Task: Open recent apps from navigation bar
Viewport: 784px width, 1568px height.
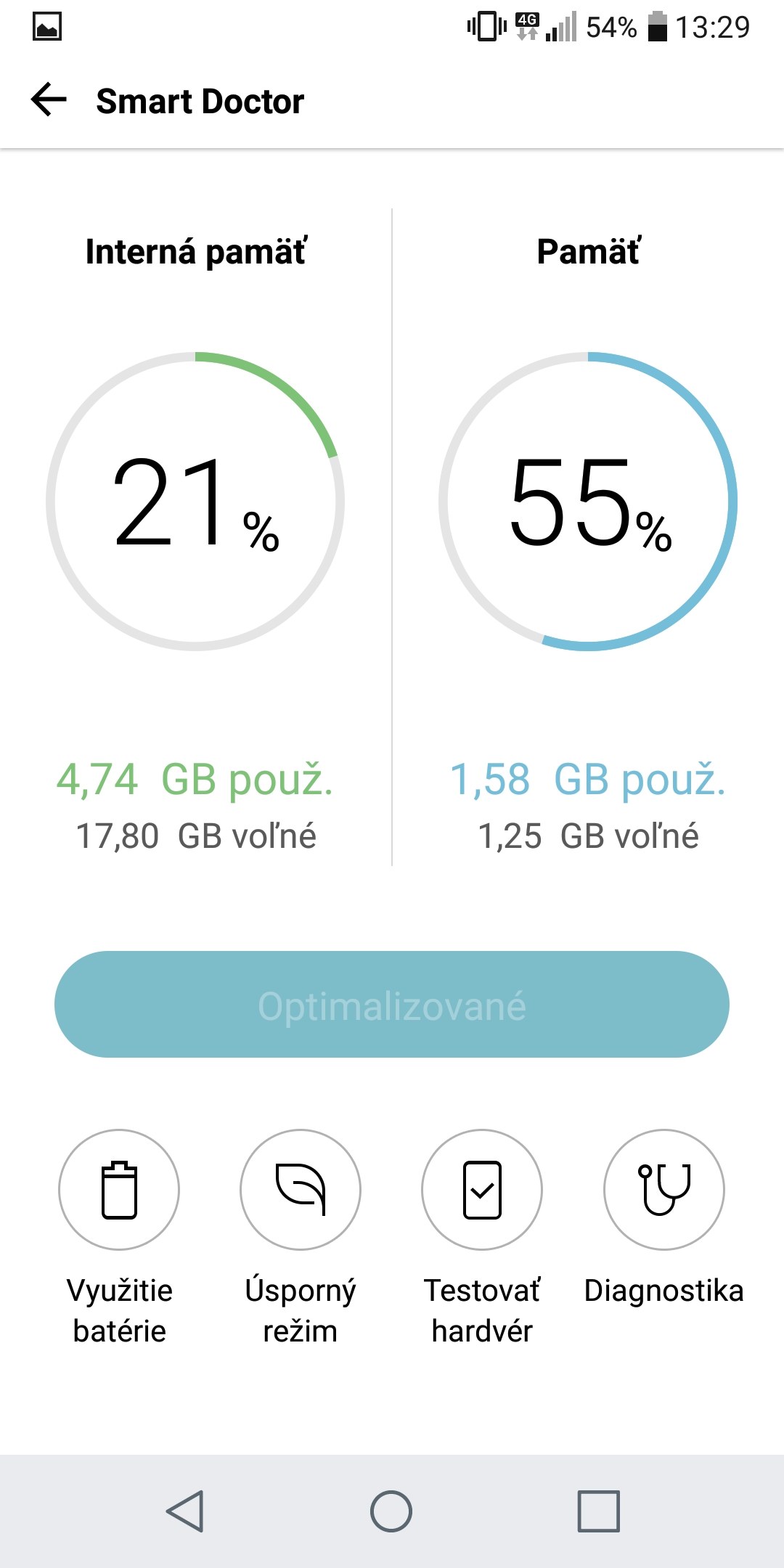Action: 599,1511
